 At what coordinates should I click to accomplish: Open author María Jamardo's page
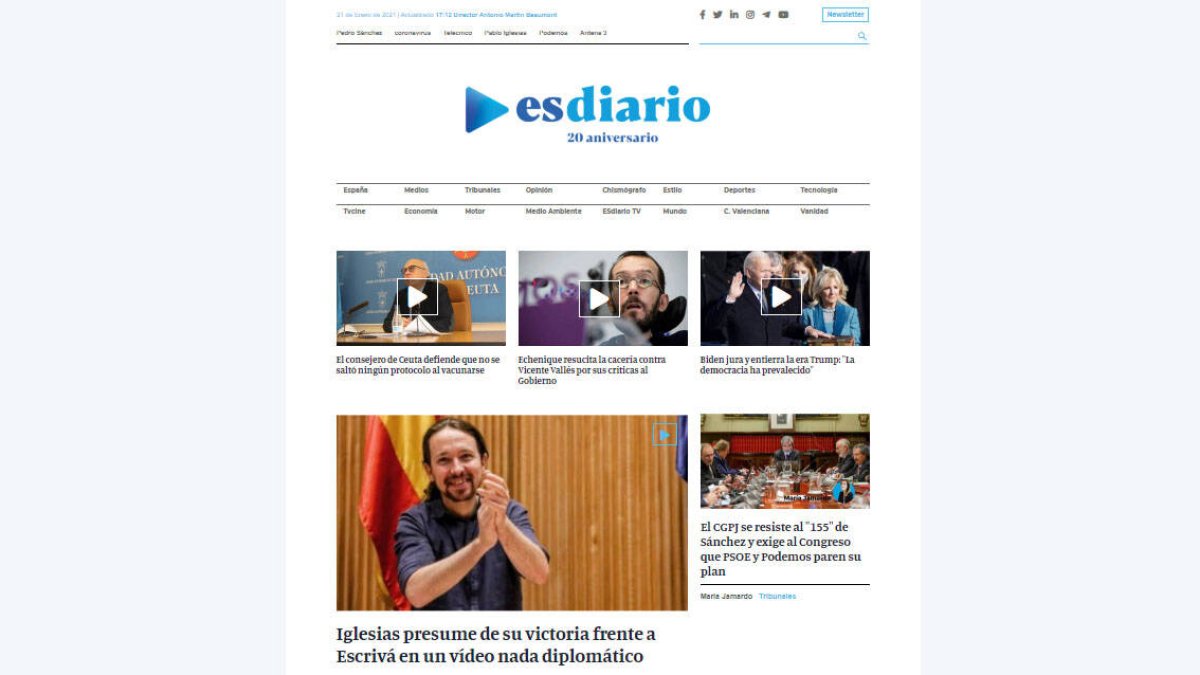(x=726, y=596)
